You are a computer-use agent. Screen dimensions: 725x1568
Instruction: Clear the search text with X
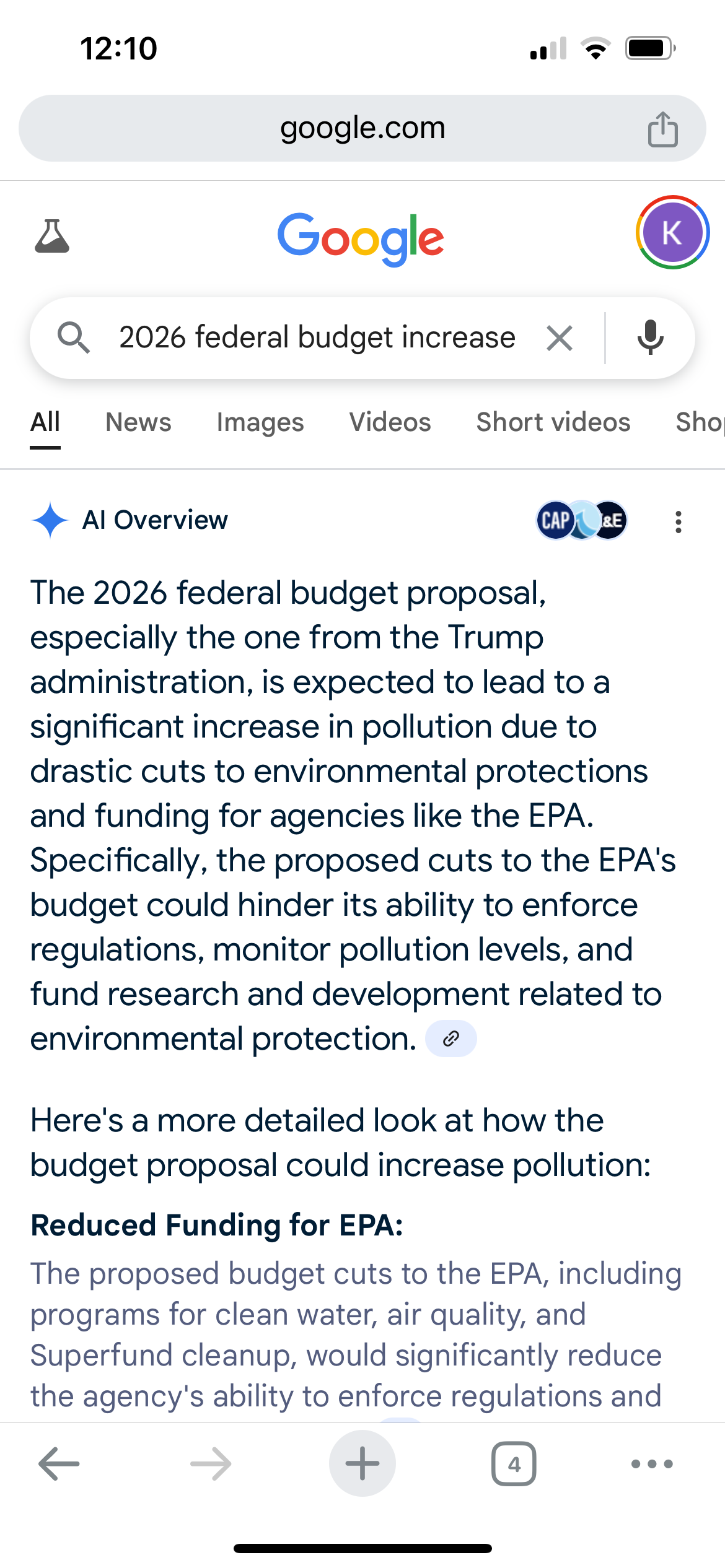[x=560, y=338]
